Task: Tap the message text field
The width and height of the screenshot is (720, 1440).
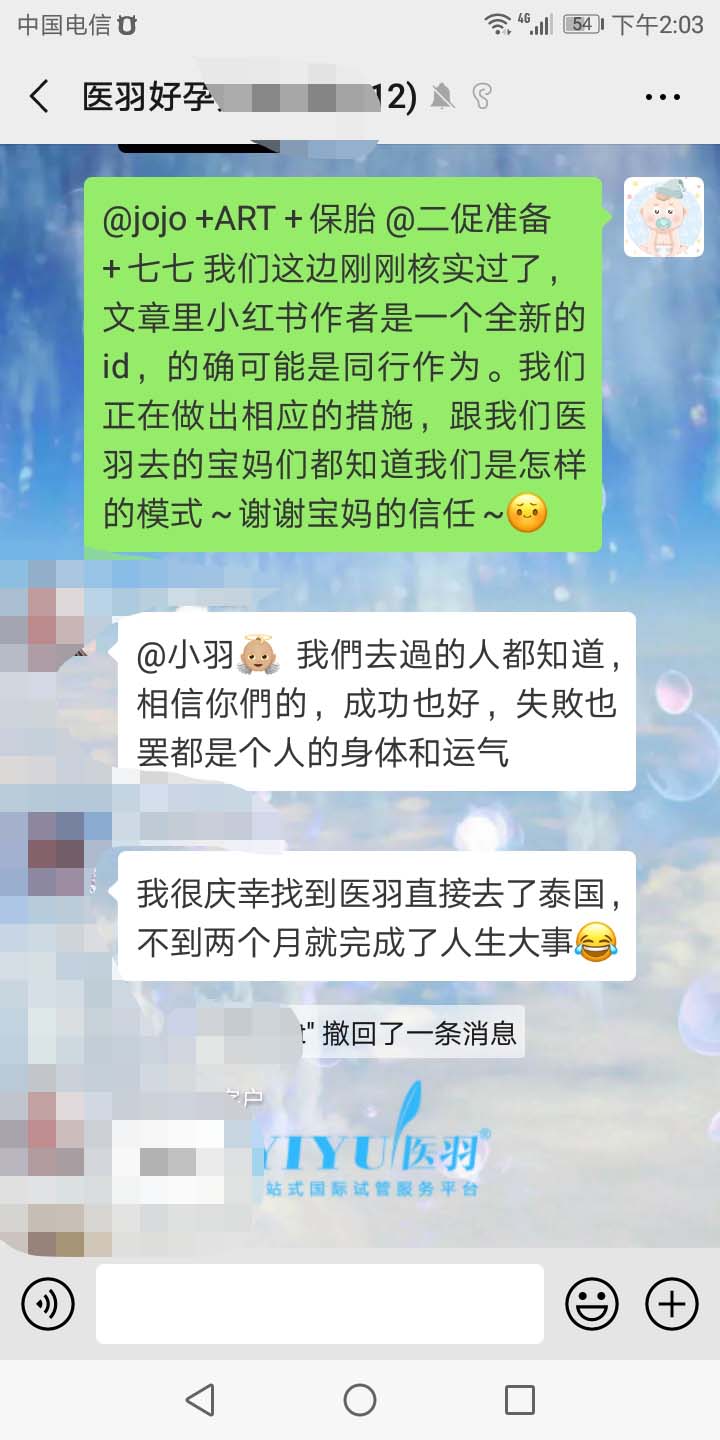Action: [320, 1304]
